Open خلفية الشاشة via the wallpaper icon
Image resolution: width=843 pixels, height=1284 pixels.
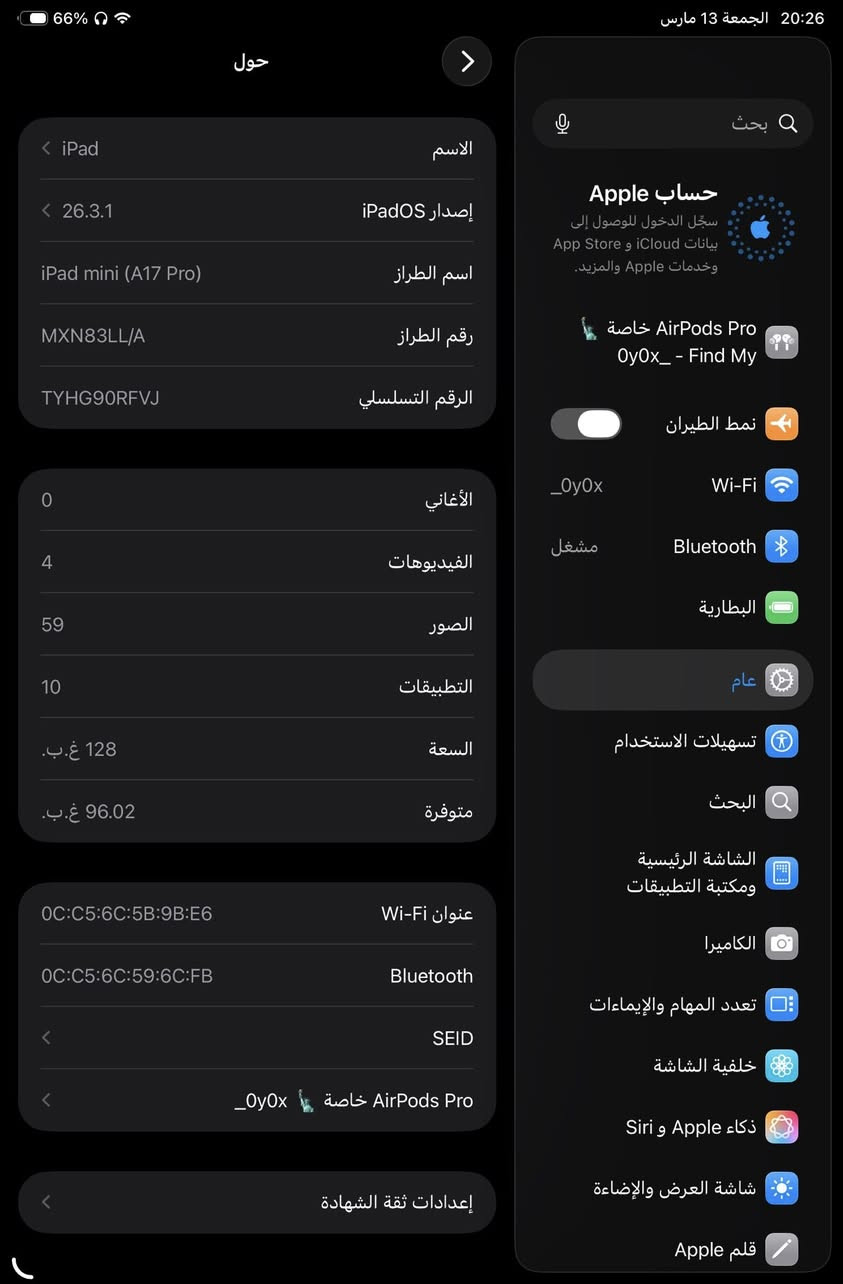pyautogui.click(x=781, y=1066)
